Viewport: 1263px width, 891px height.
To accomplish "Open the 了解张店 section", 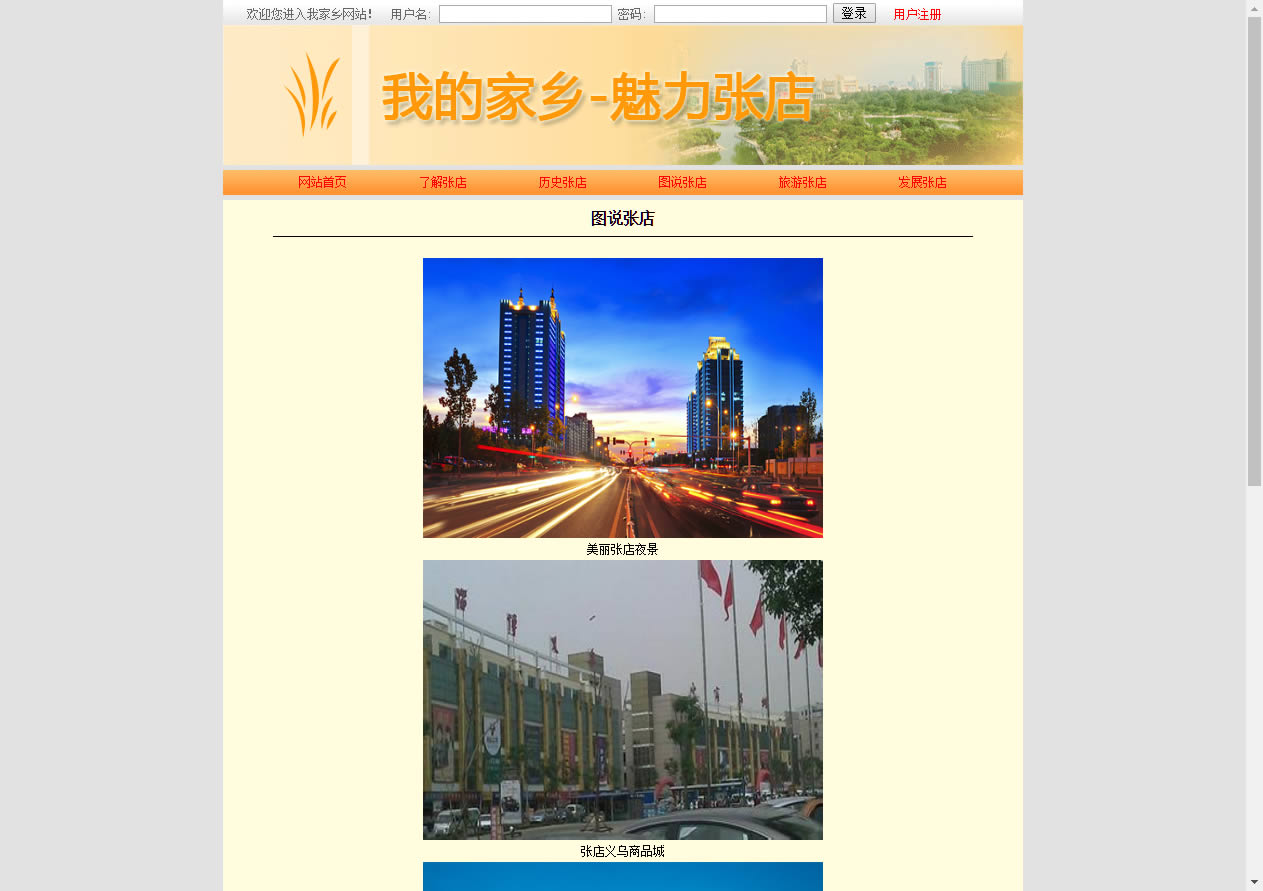I will click(x=442, y=183).
